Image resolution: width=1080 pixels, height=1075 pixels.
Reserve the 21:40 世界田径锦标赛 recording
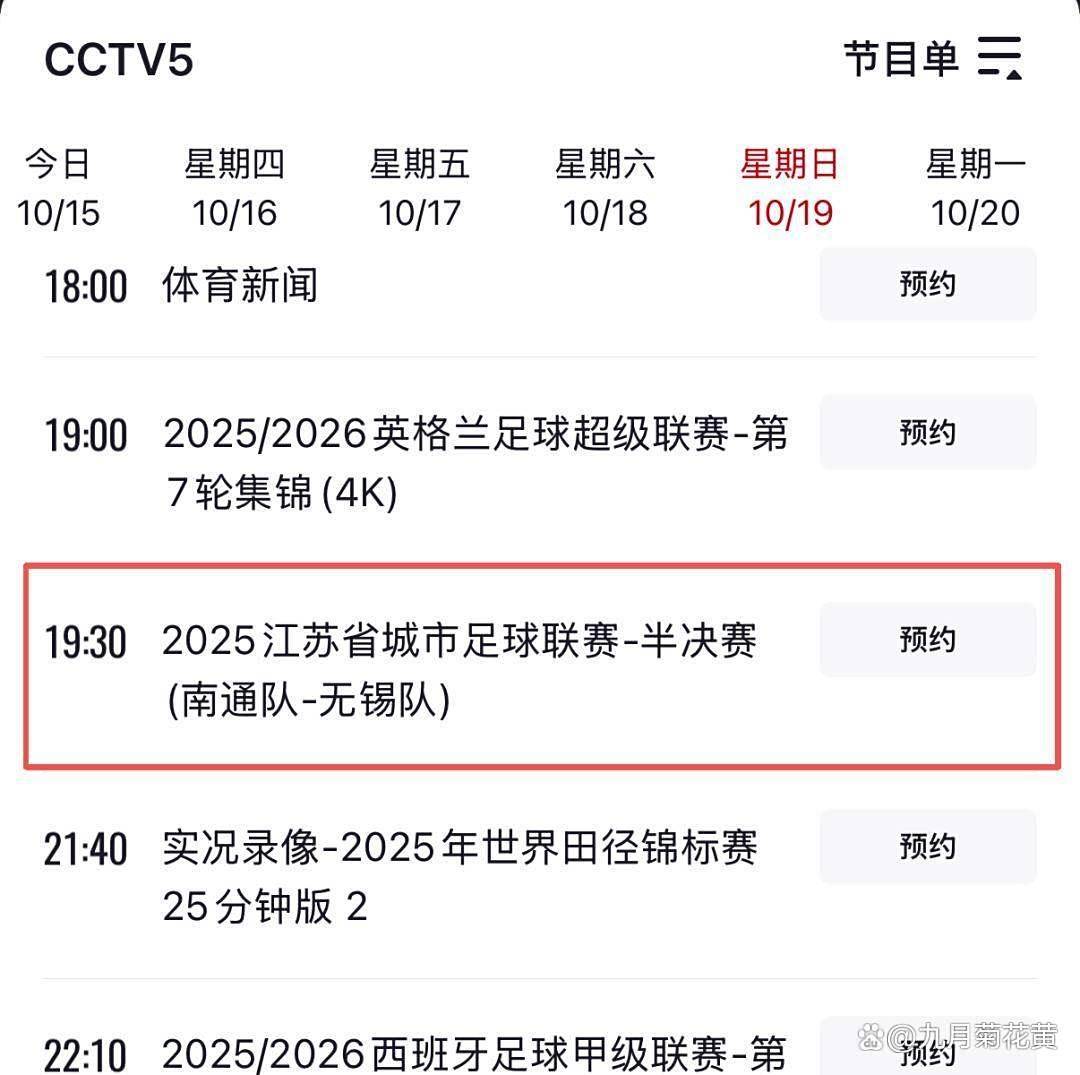927,847
